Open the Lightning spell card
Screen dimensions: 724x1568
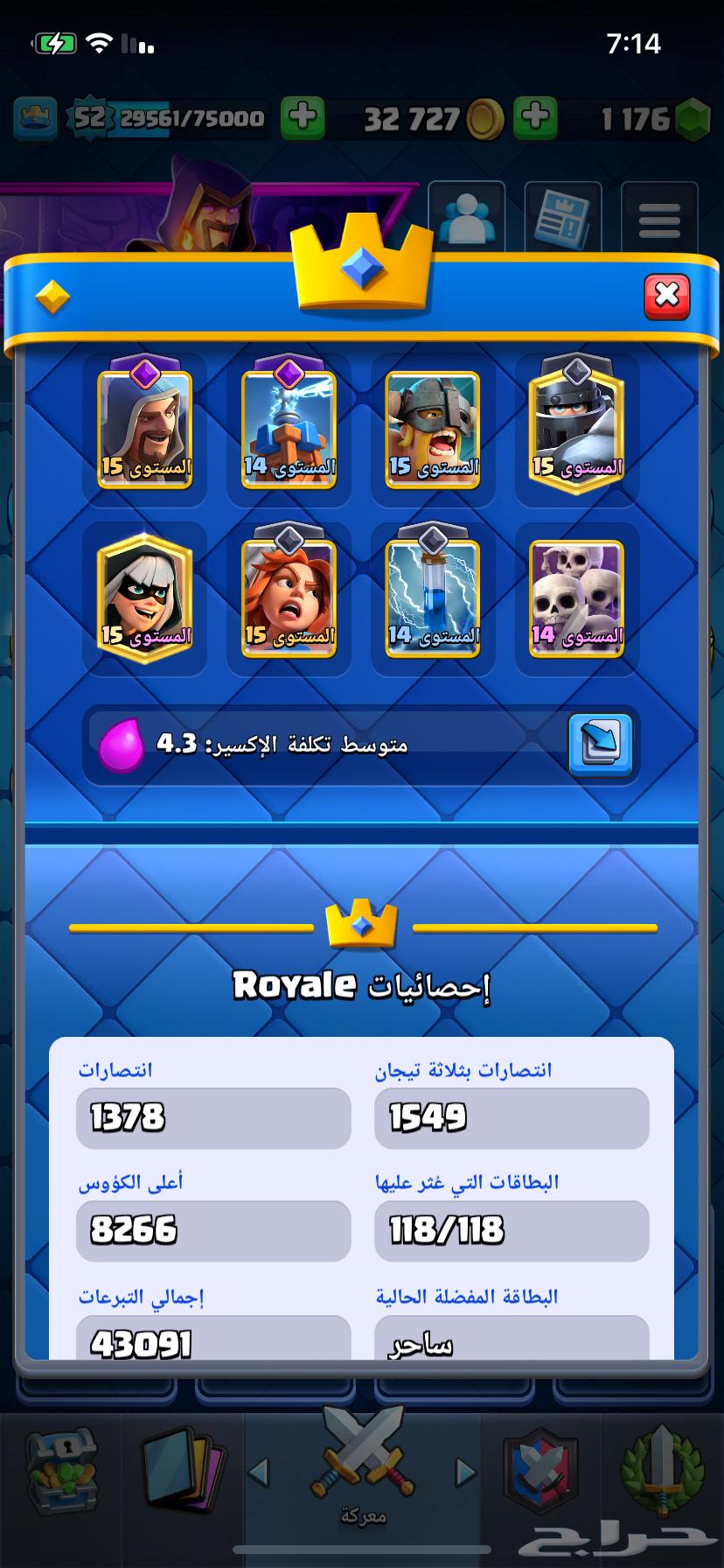pyautogui.click(x=433, y=598)
